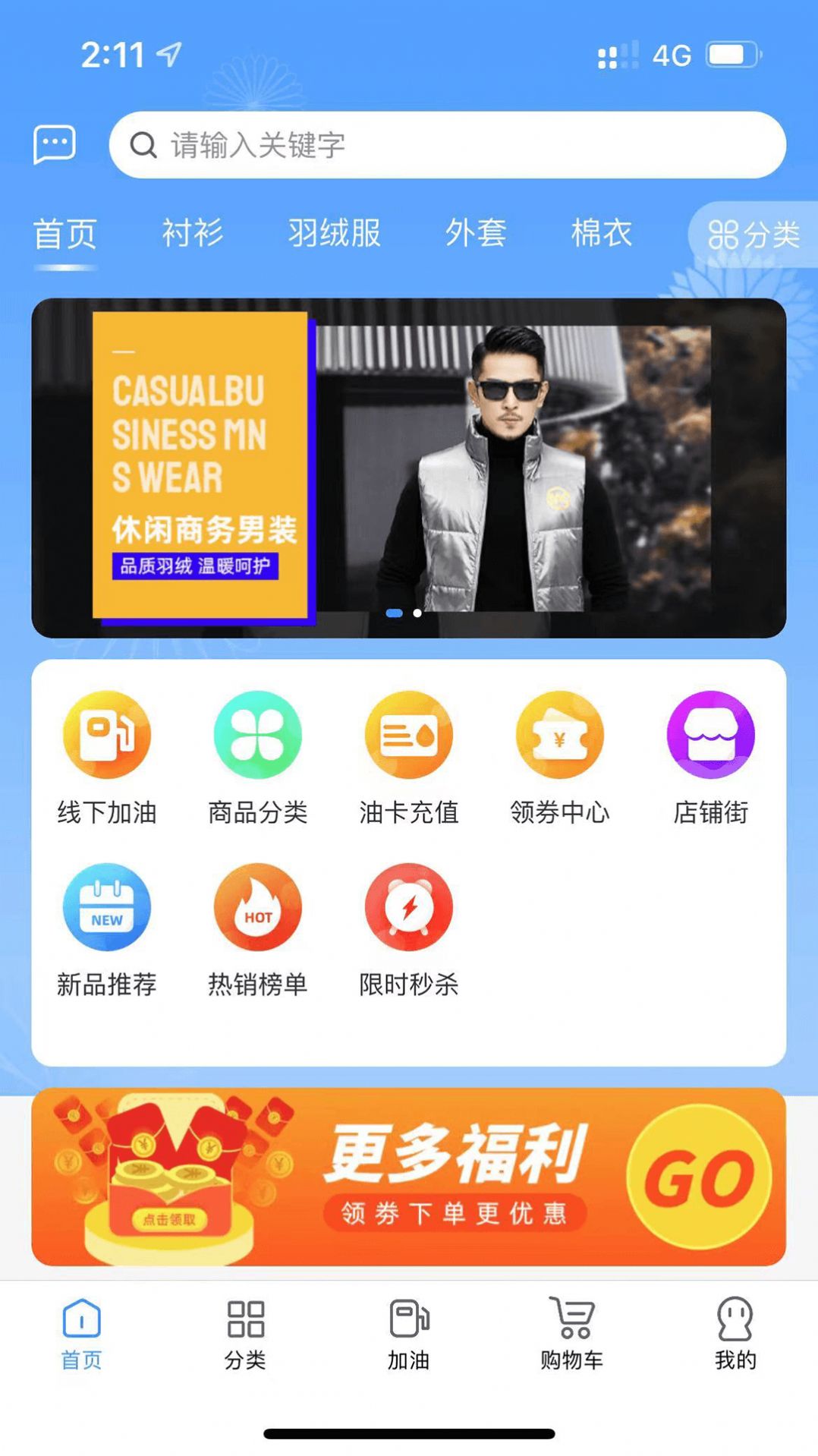Switch to the 加油 bottom tab

coord(409,1334)
